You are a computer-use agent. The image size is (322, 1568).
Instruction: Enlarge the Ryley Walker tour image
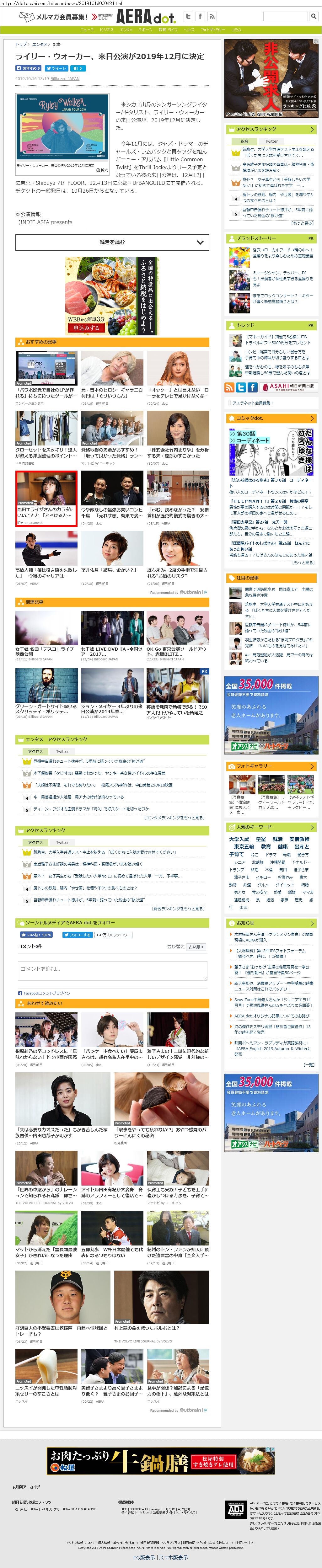[102, 170]
